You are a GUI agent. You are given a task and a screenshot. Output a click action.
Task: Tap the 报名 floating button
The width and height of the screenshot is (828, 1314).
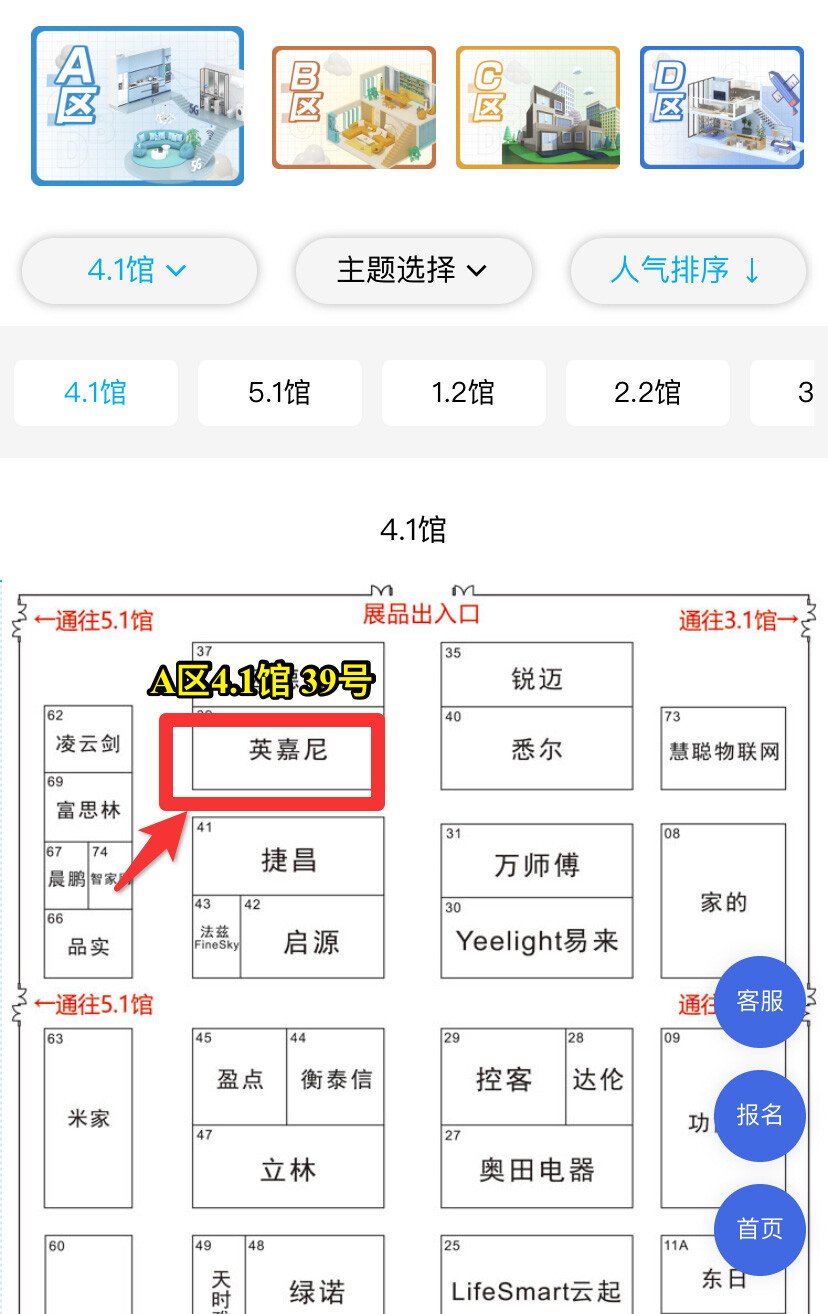(x=759, y=1115)
